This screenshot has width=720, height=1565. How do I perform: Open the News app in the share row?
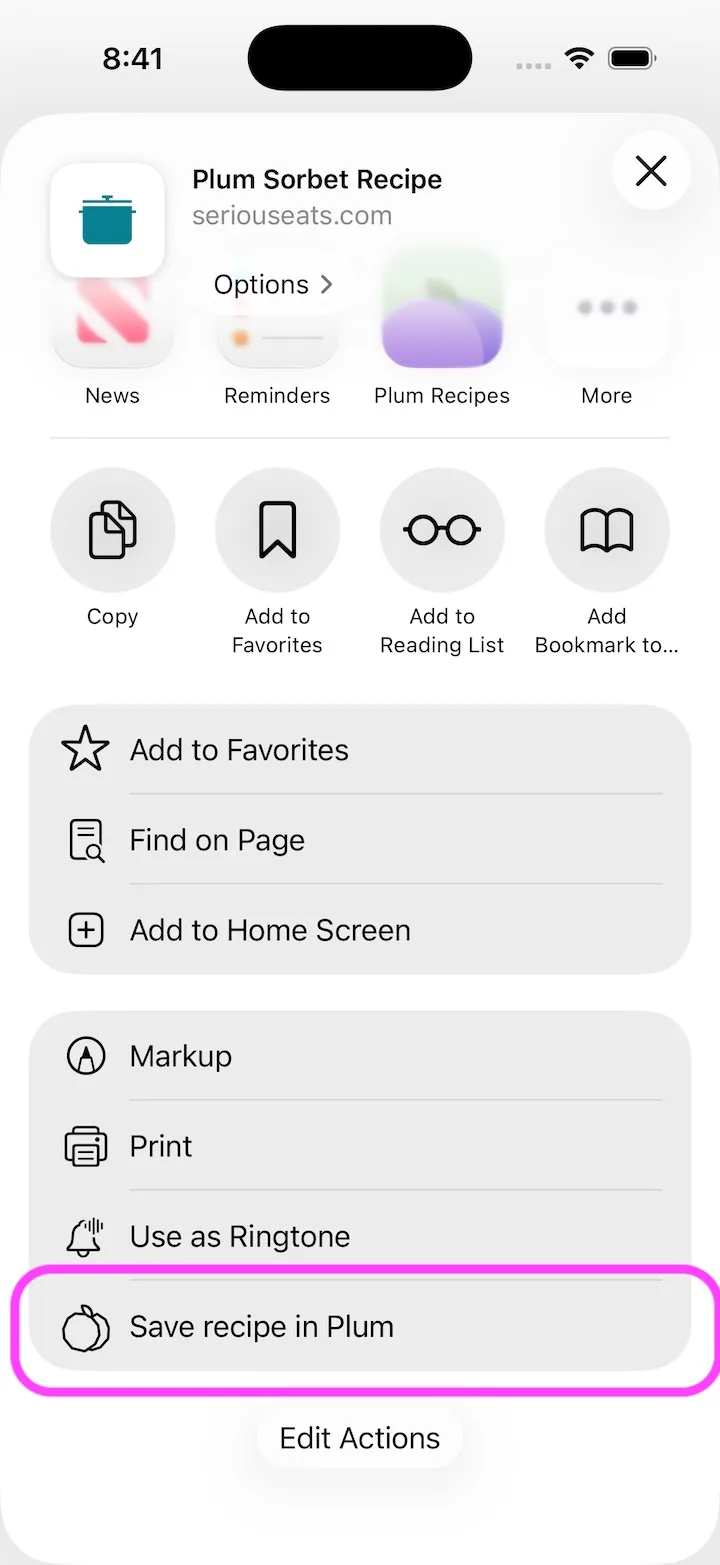(x=112, y=330)
